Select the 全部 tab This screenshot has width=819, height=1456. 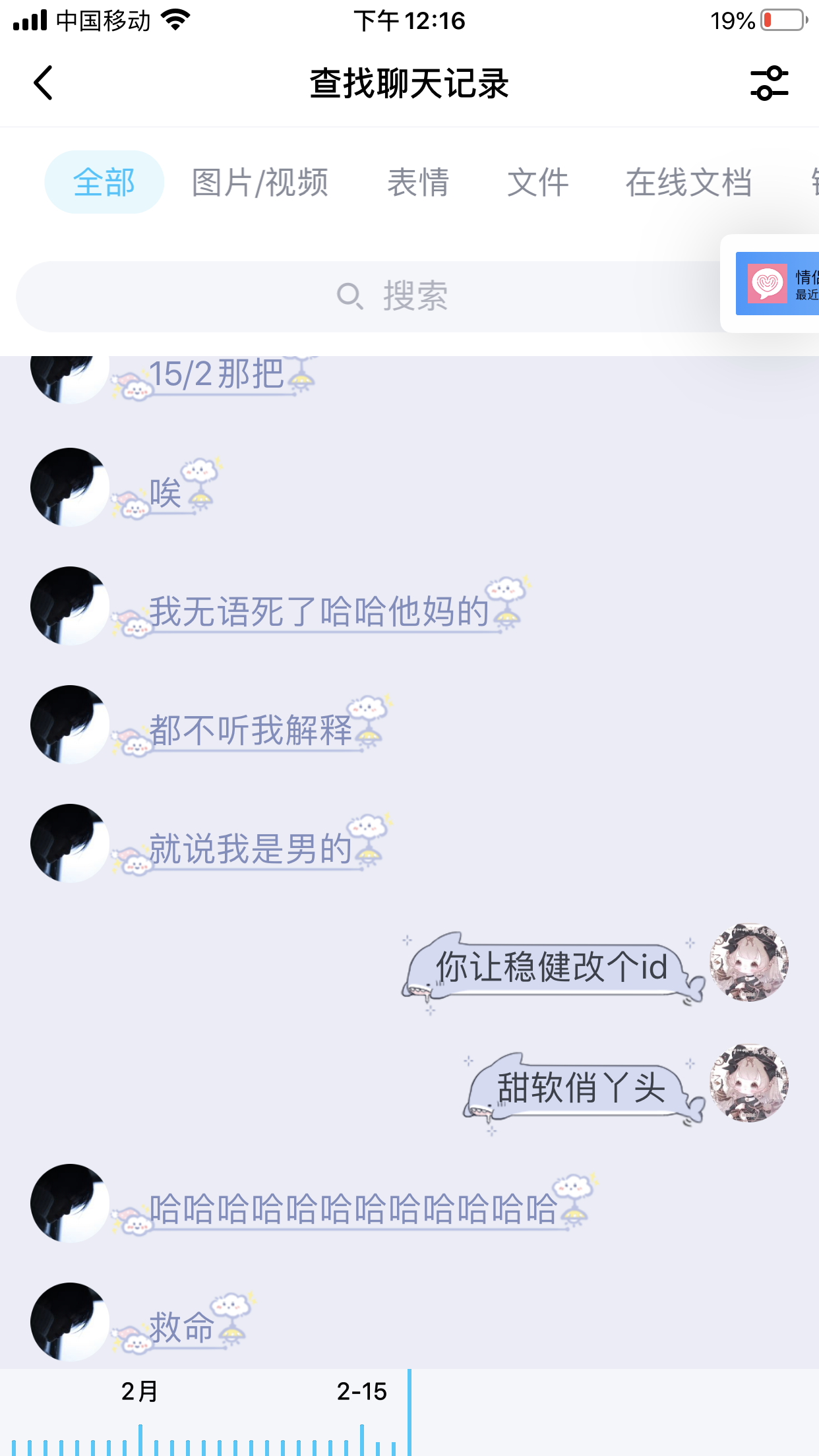tap(104, 182)
